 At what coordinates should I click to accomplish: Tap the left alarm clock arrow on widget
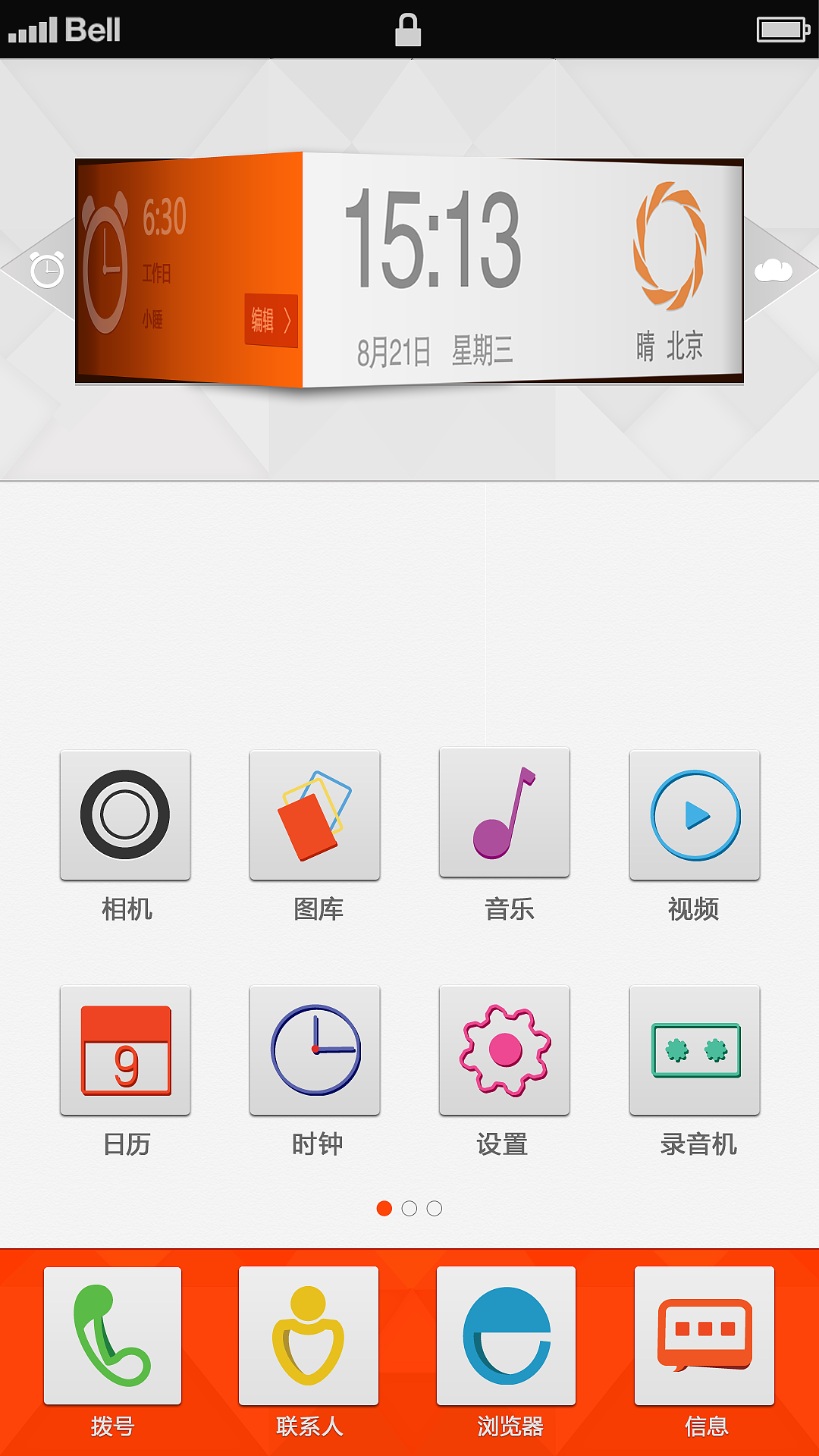(x=45, y=269)
